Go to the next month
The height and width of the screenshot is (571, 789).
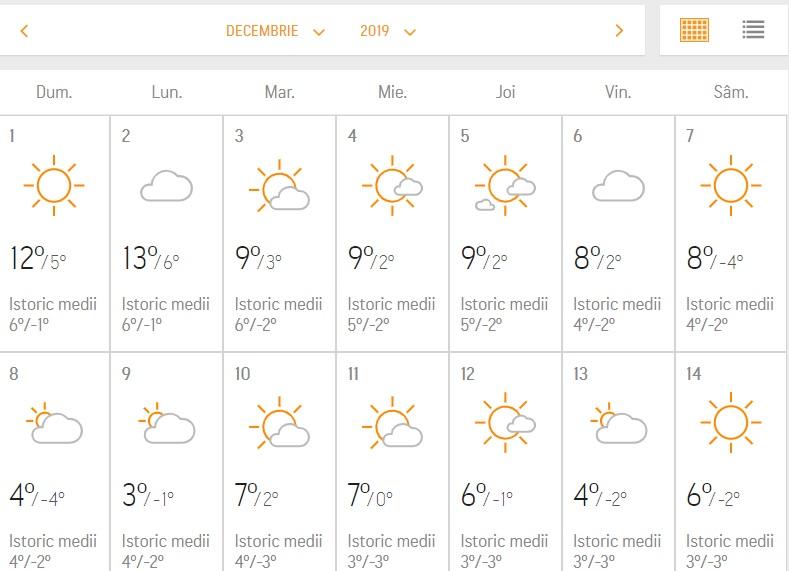pyautogui.click(x=619, y=31)
